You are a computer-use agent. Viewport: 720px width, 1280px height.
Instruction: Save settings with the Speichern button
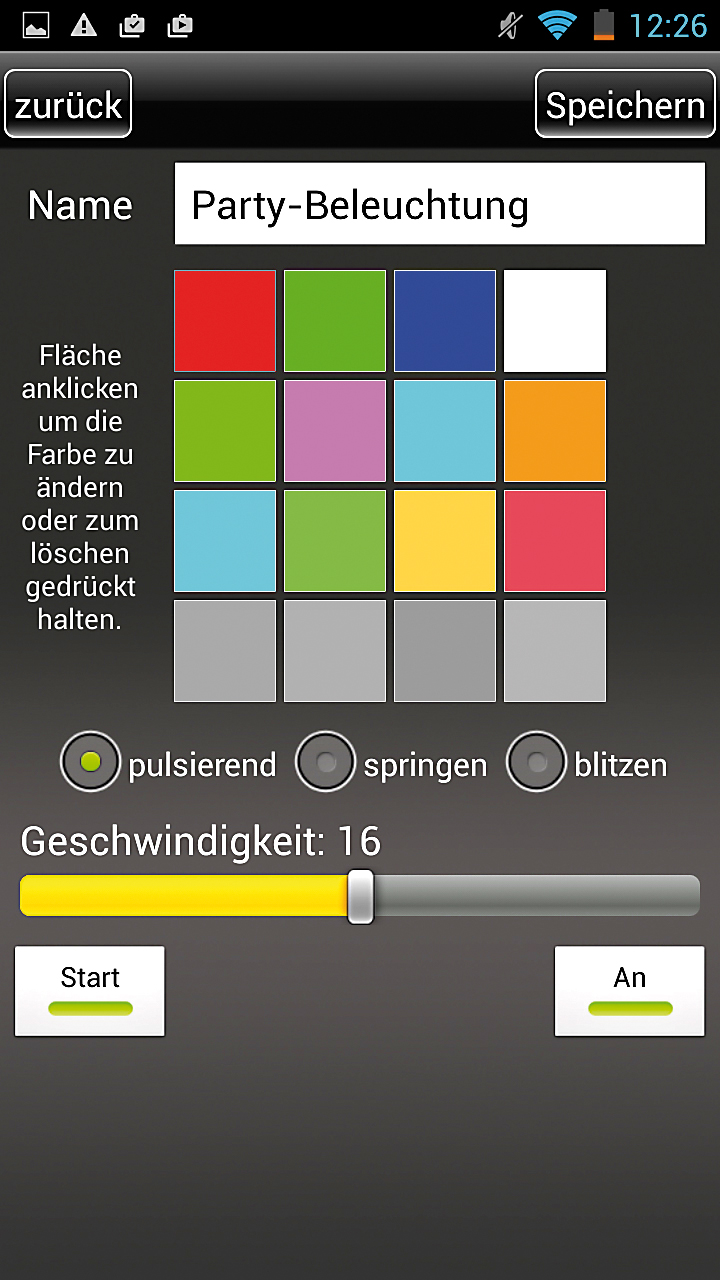625,104
